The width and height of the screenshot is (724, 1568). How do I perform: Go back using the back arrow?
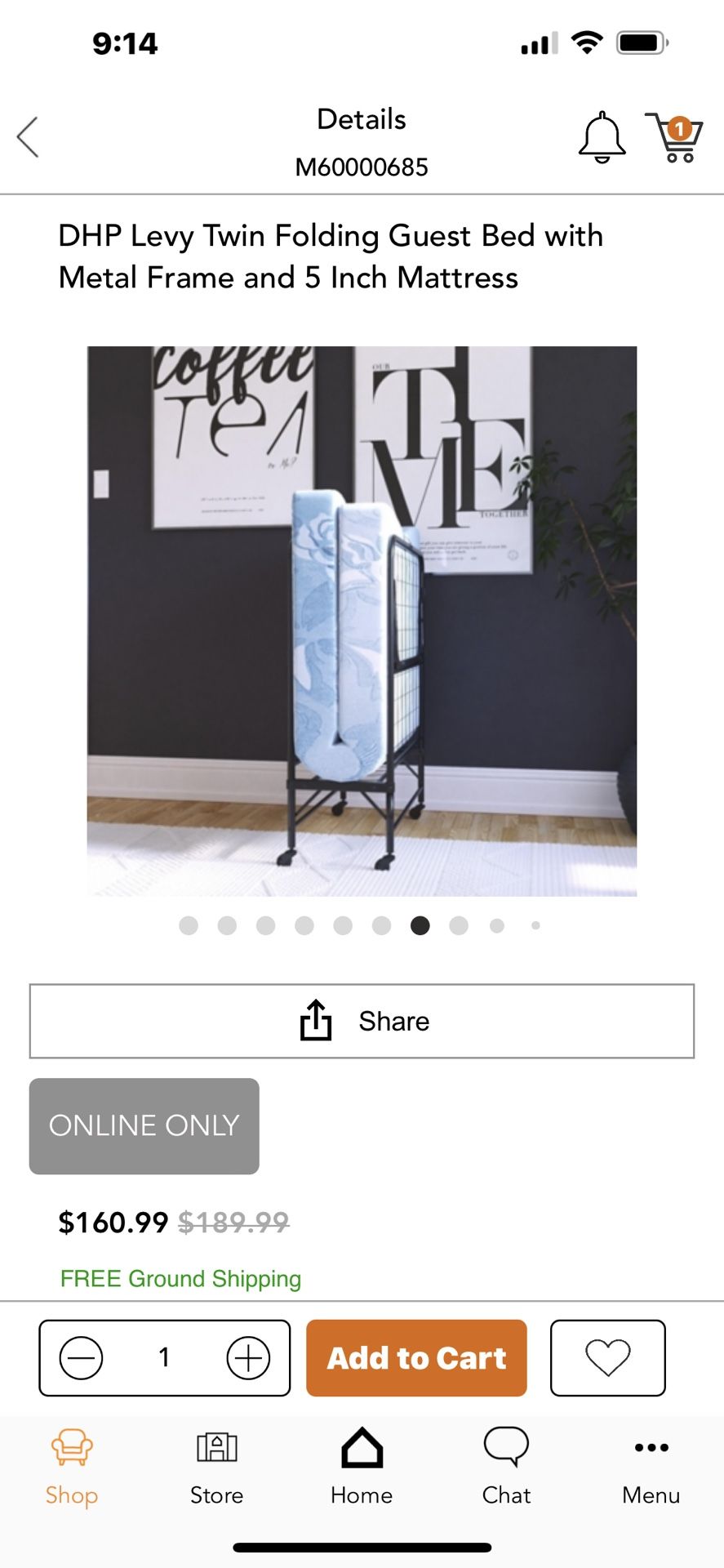point(29,137)
